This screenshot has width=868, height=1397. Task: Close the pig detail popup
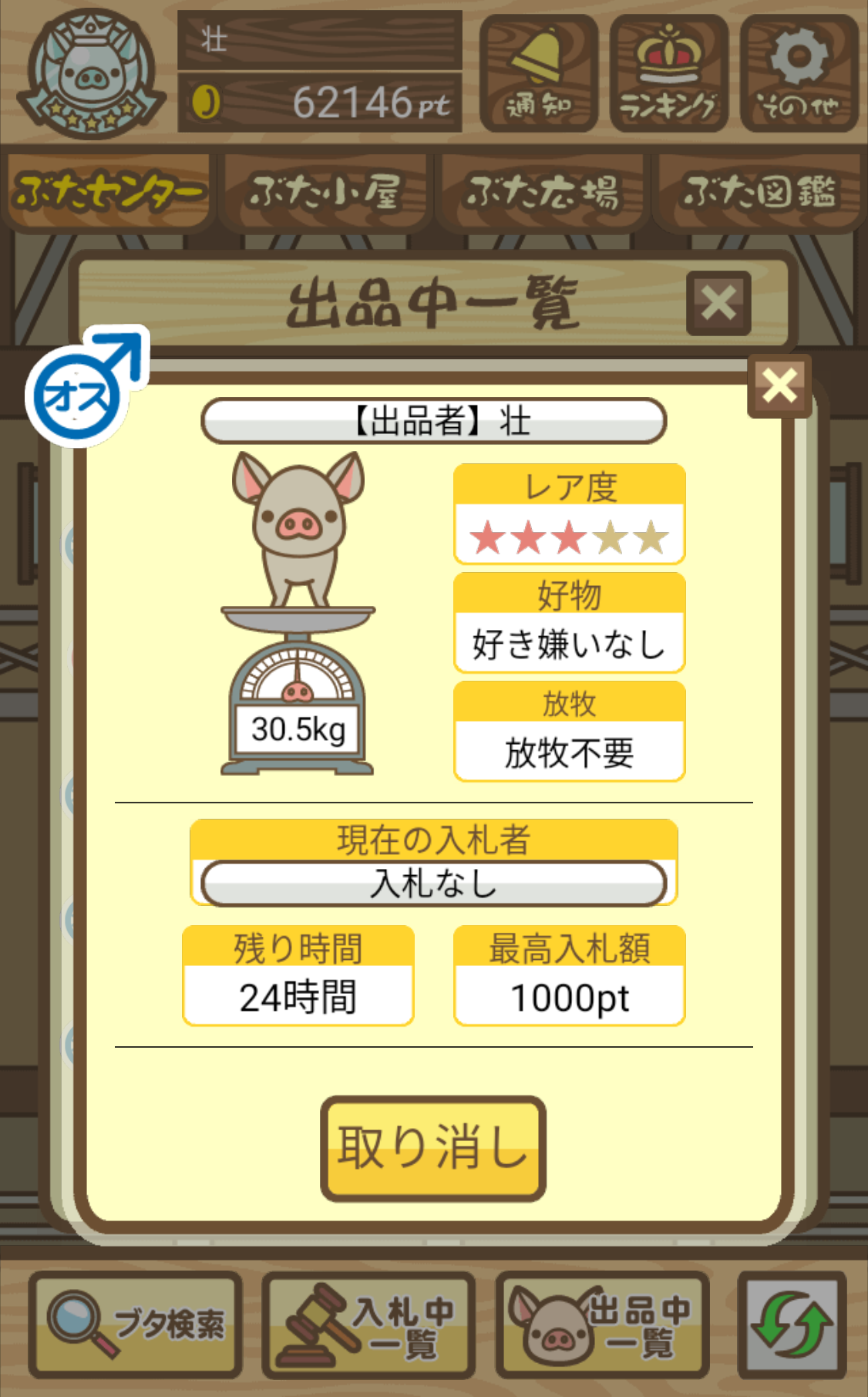click(779, 385)
